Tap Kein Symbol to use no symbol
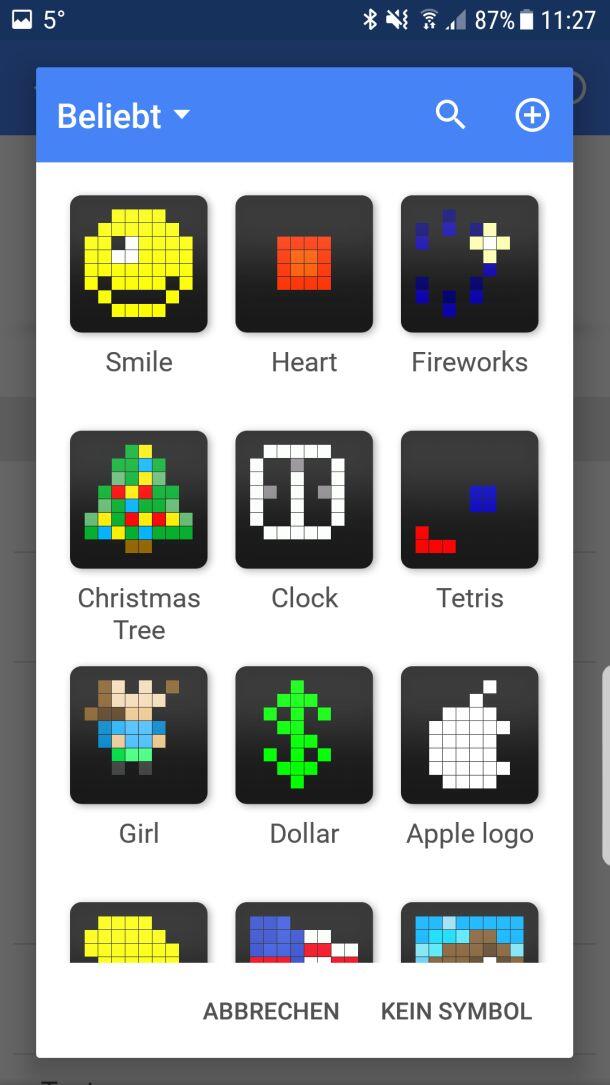 click(456, 1011)
